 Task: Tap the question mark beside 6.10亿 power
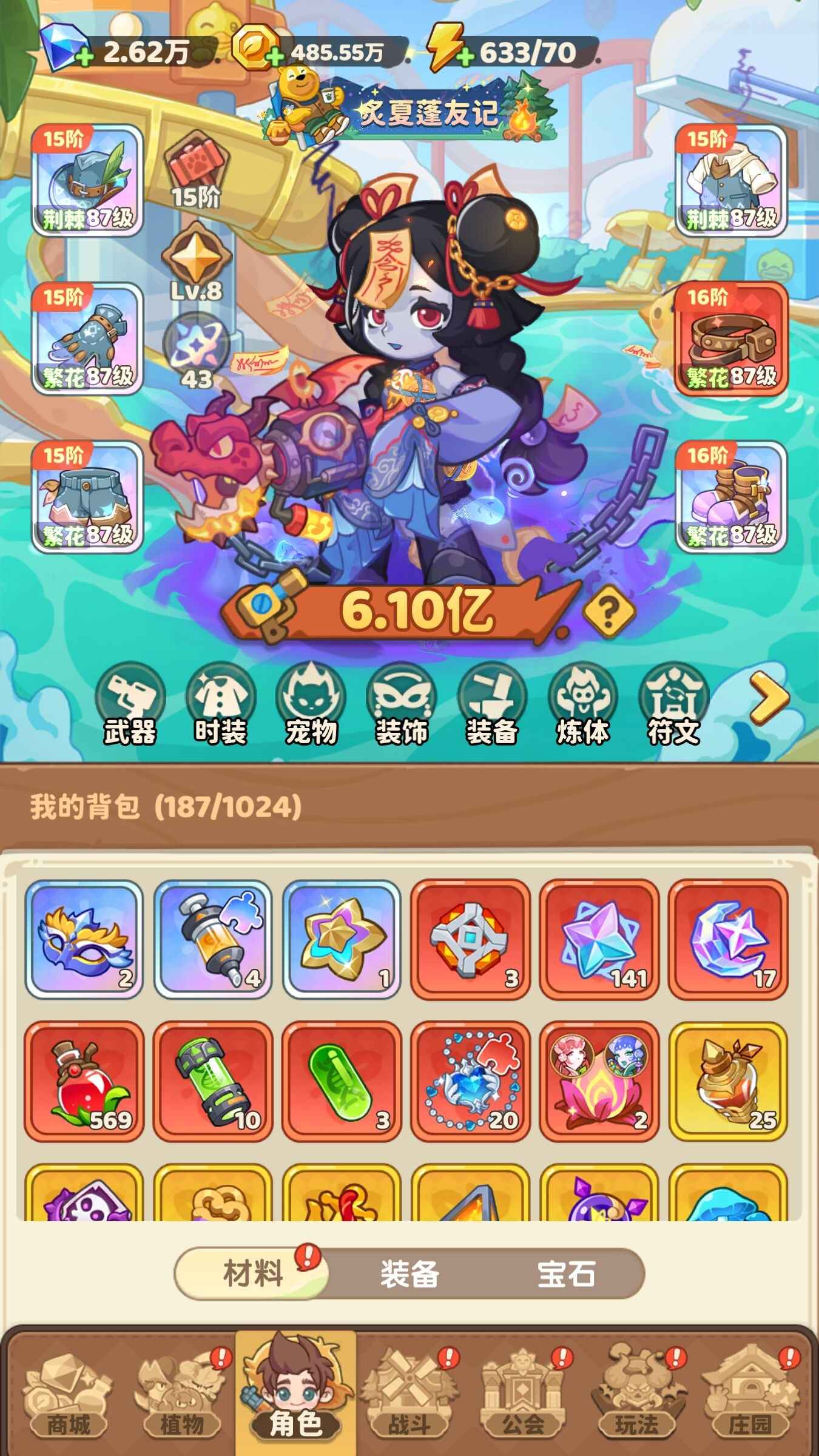608,611
